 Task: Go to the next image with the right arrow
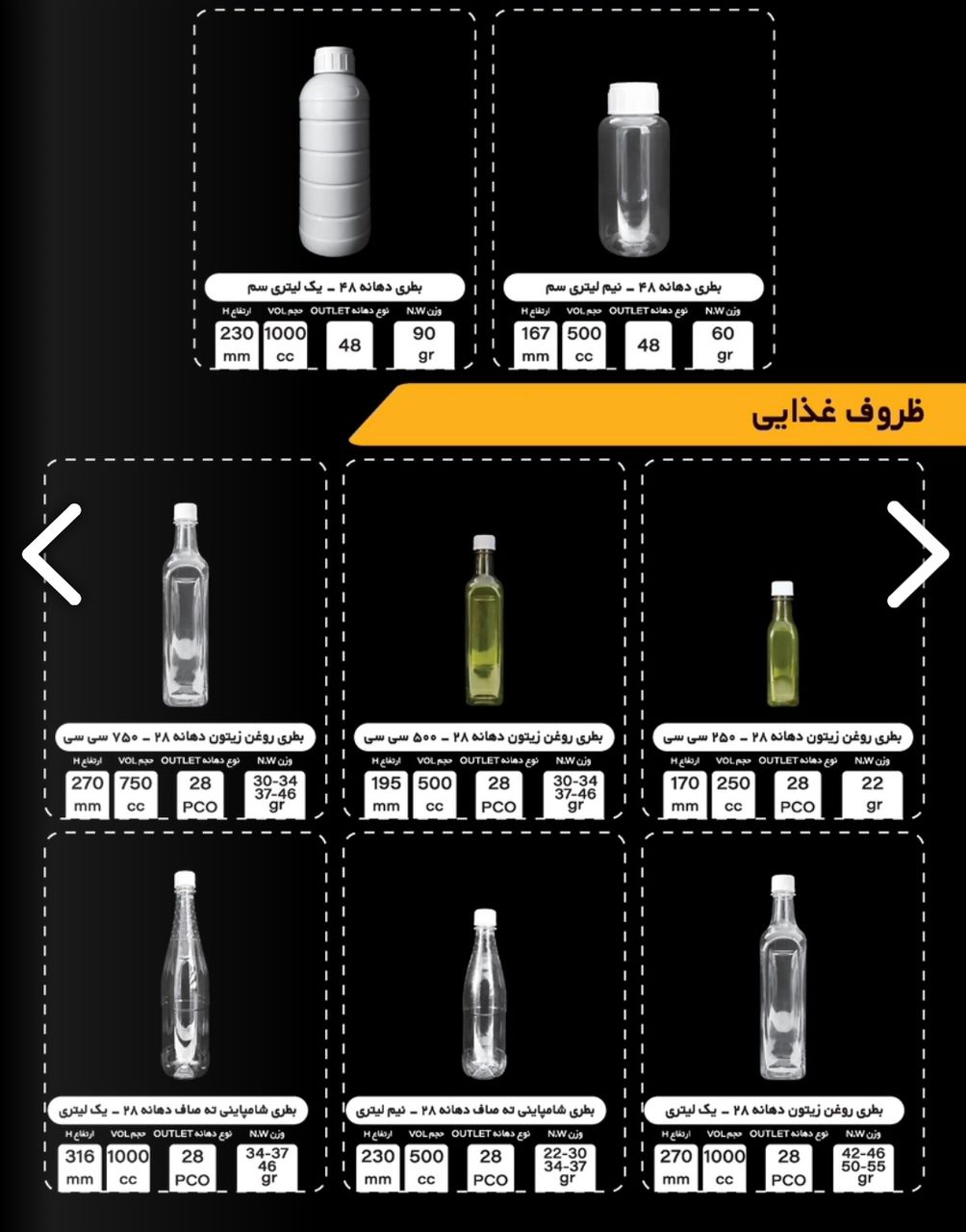916,554
